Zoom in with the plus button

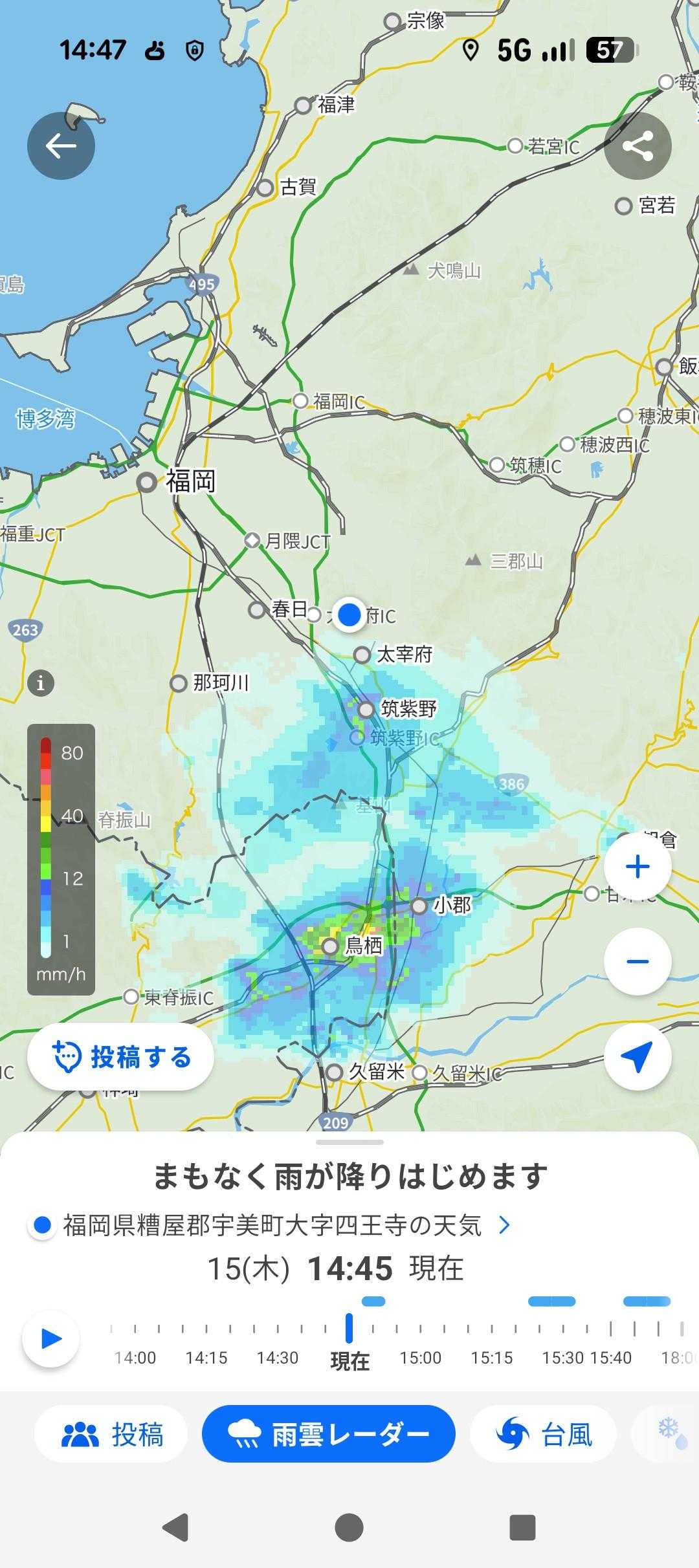click(x=638, y=867)
